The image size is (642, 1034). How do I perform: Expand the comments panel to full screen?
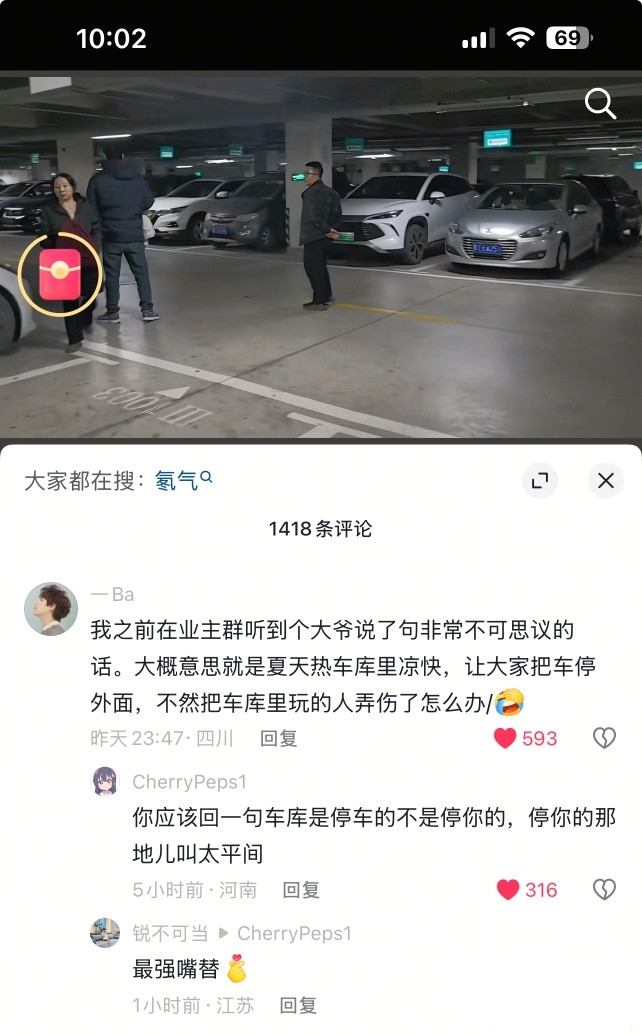(x=540, y=480)
